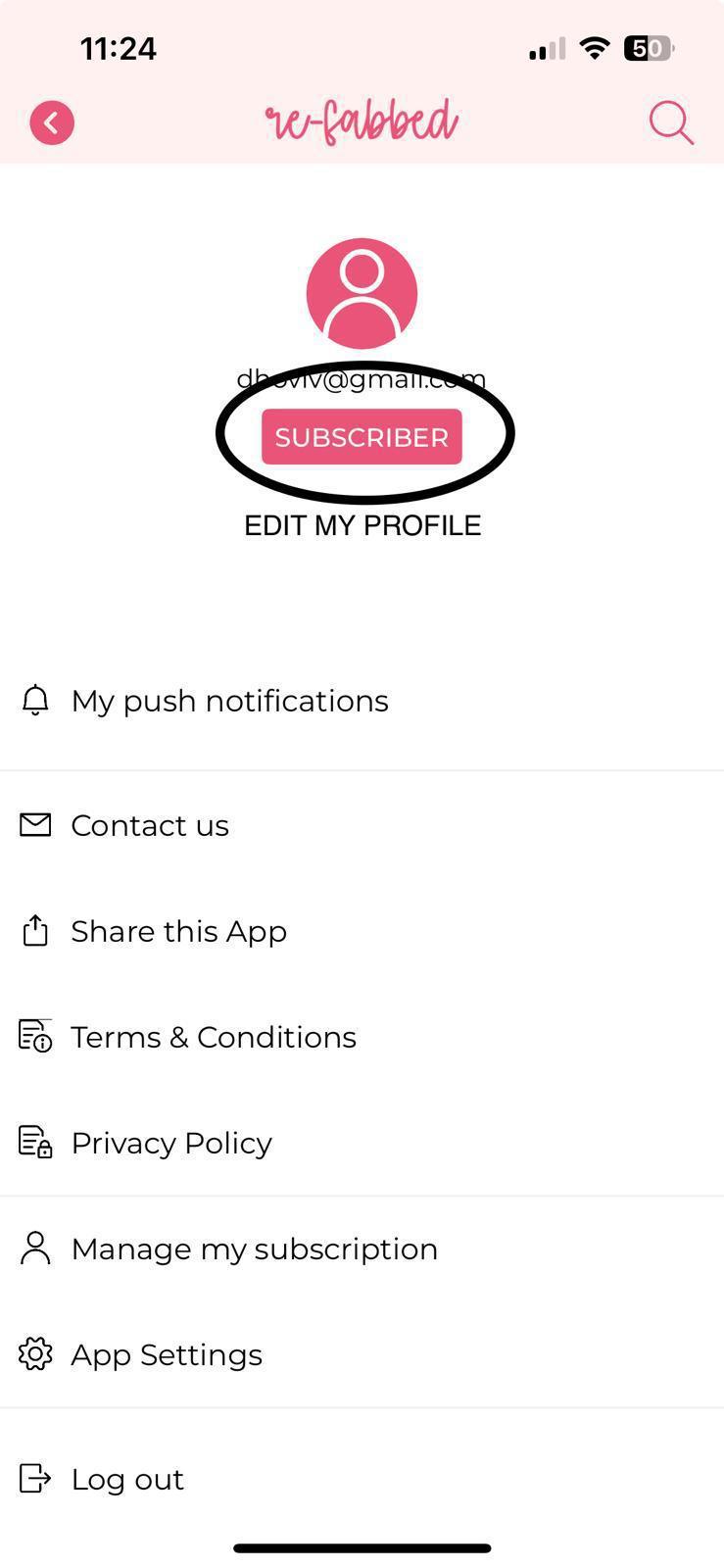This screenshot has height=1568, width=724.
Task: Open EDIT MY PROFILE
Action: (x=362, y=524)
